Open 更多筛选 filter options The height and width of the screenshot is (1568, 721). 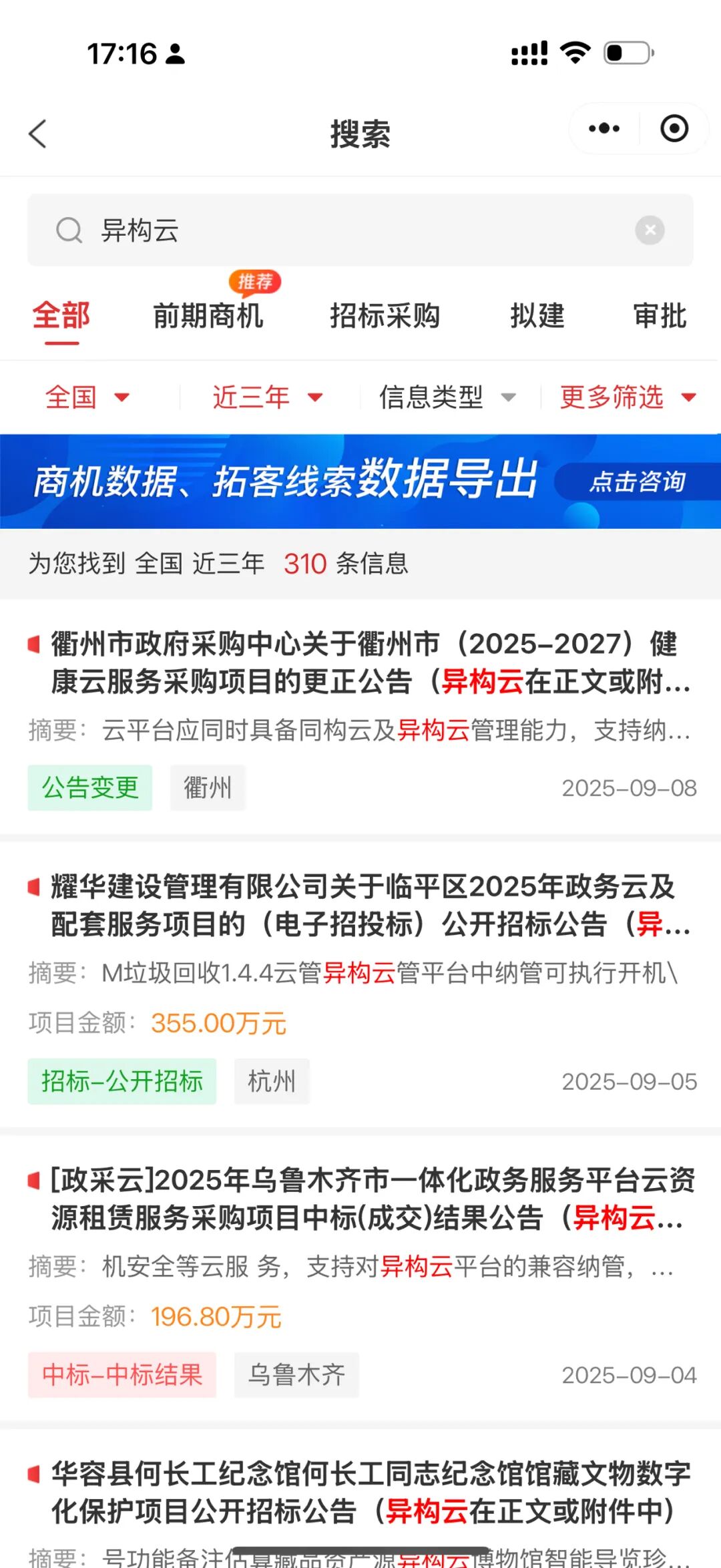628,397
